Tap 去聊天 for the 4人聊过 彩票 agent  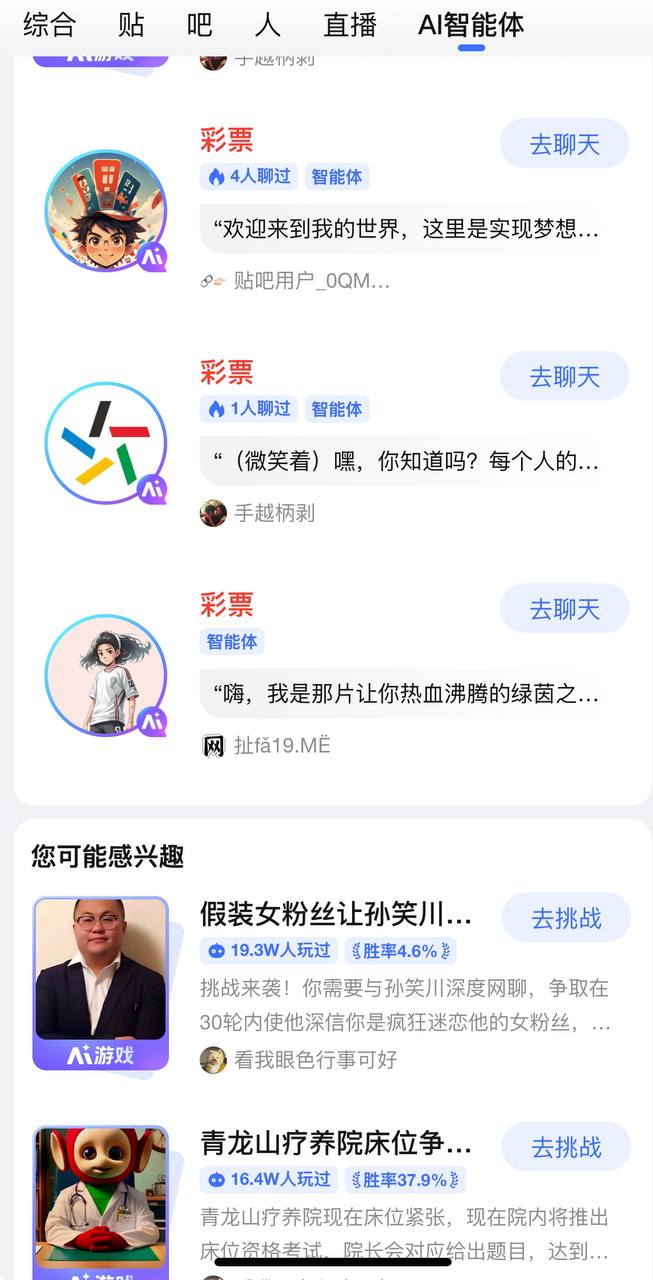click(x=564, y=144)
